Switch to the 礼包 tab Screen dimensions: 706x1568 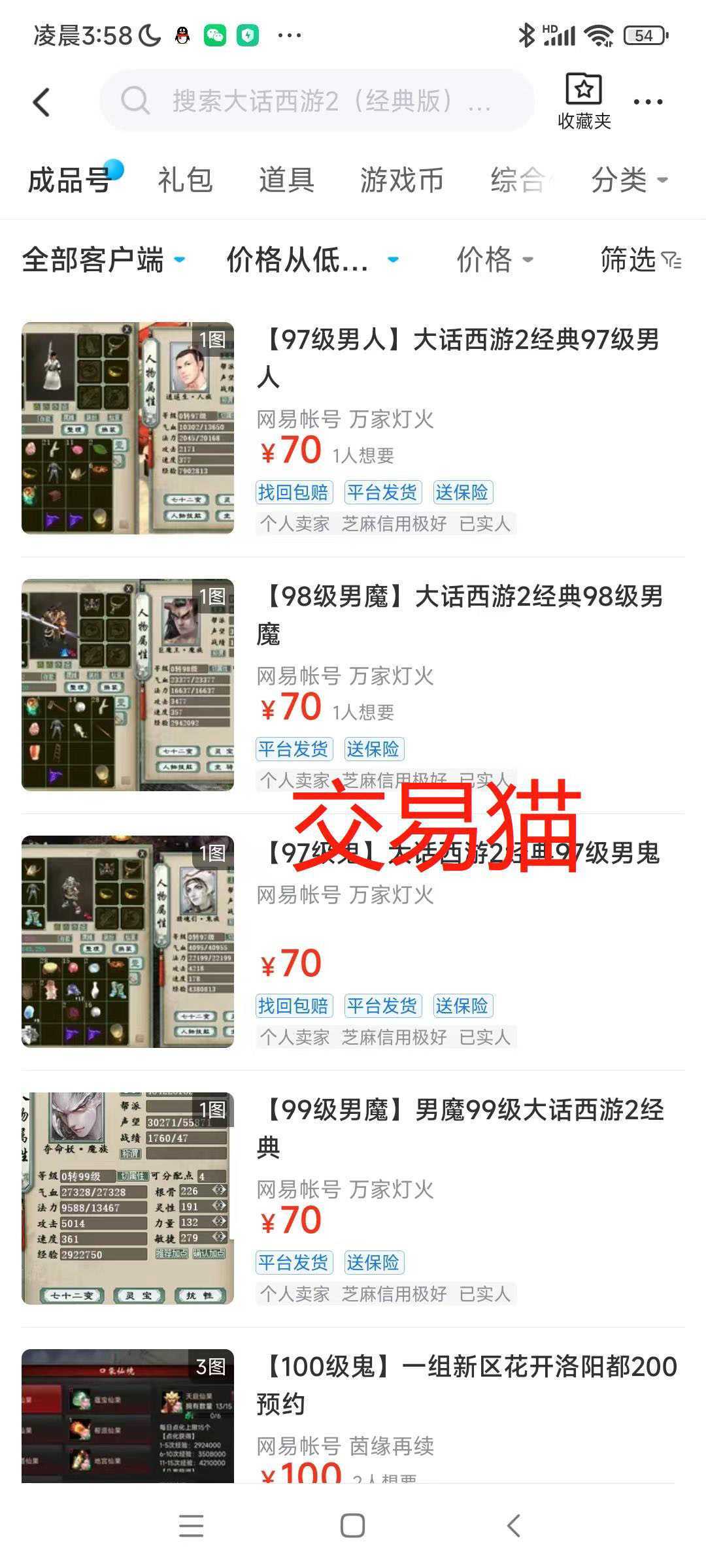(x=185, y=180)
